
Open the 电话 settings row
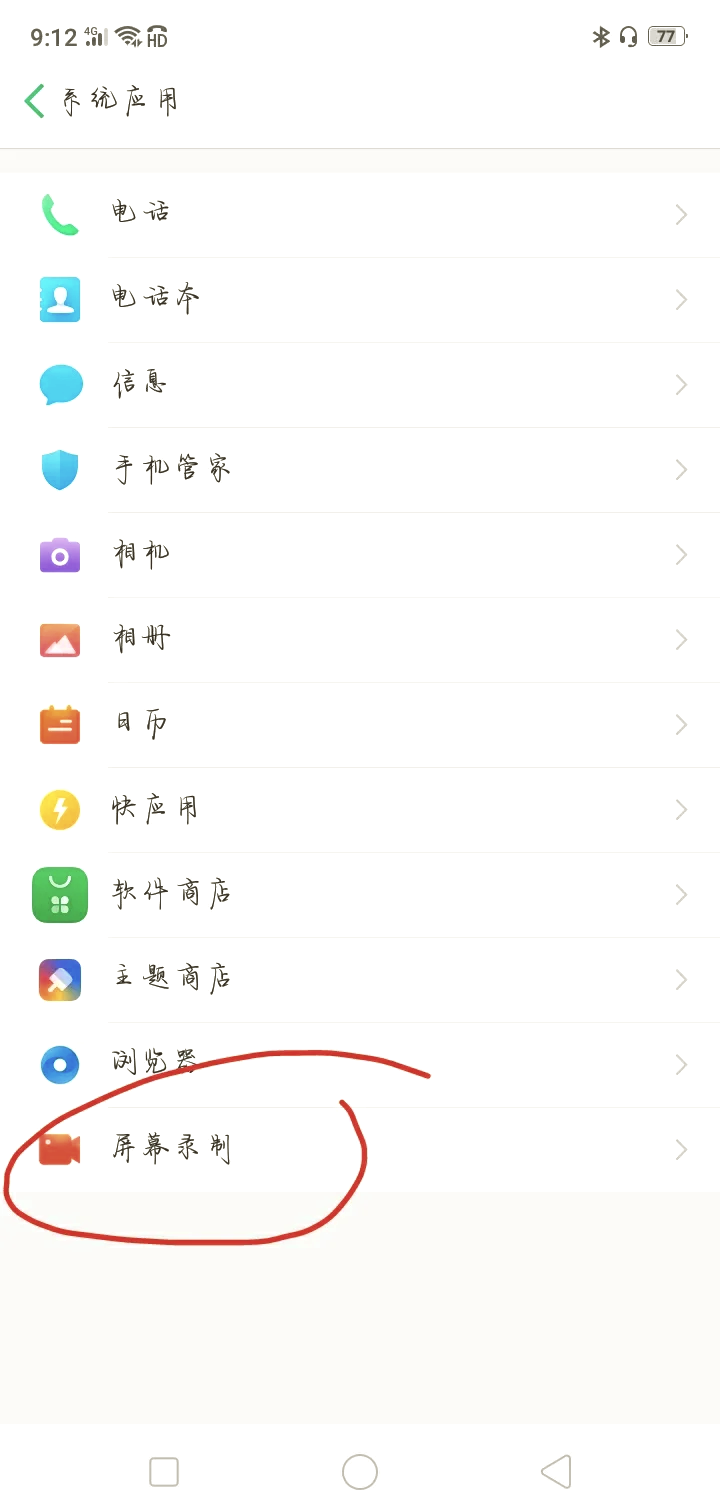coord(360,215)
